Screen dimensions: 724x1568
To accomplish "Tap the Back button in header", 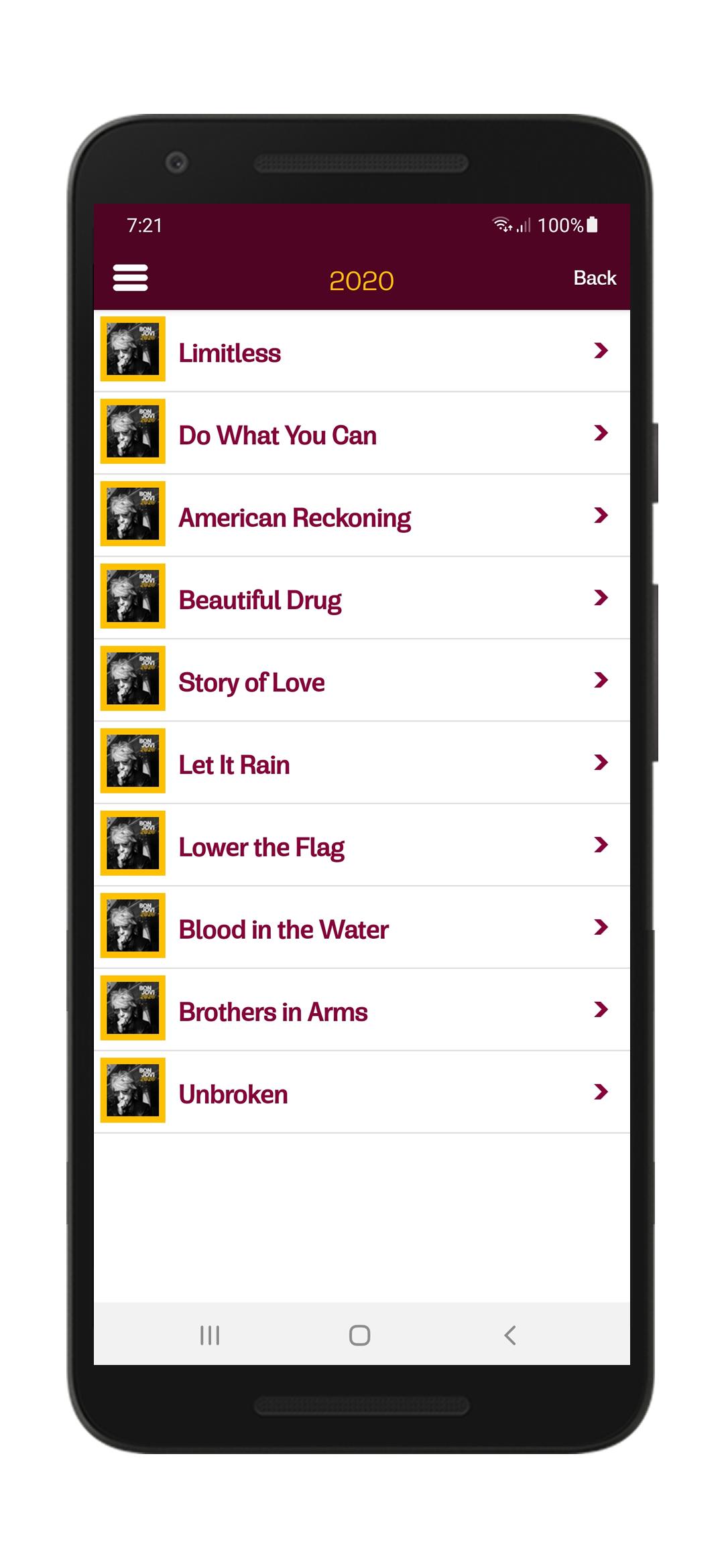I will 595,278.
